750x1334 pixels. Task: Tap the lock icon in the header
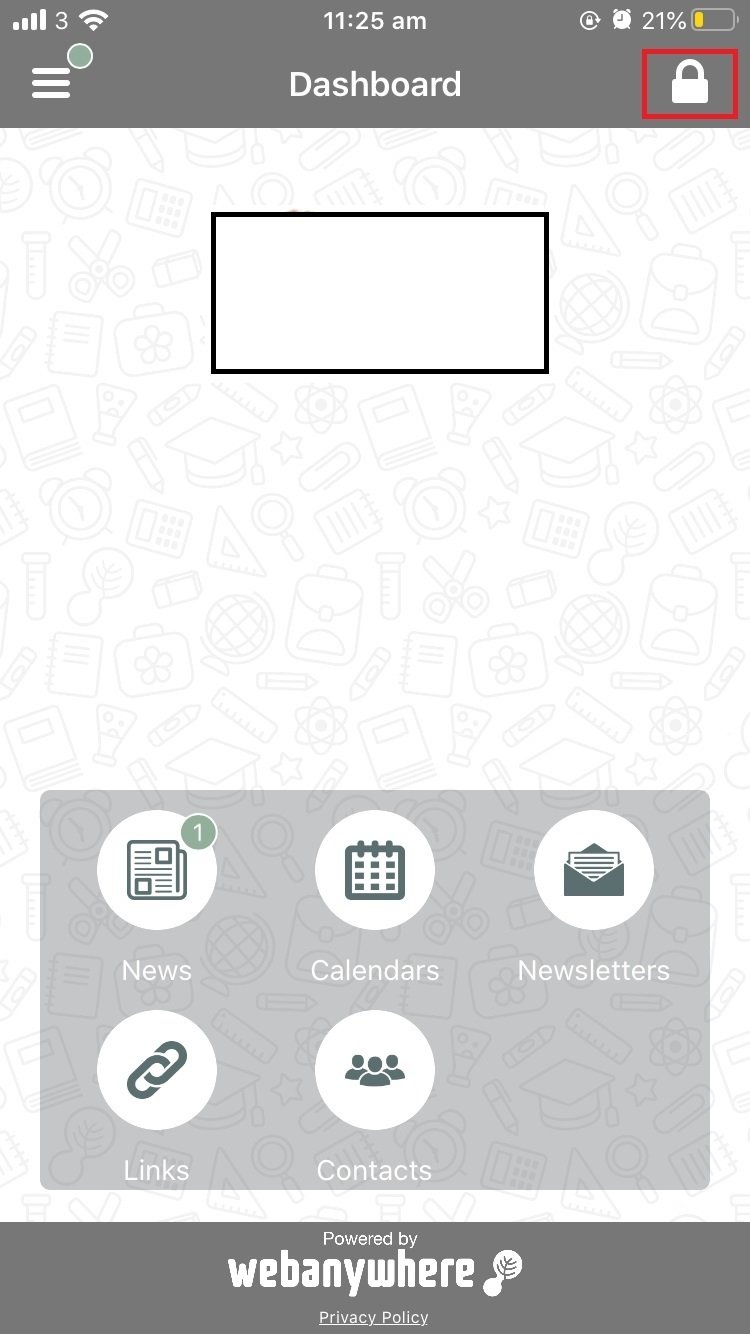pos(689,83)
